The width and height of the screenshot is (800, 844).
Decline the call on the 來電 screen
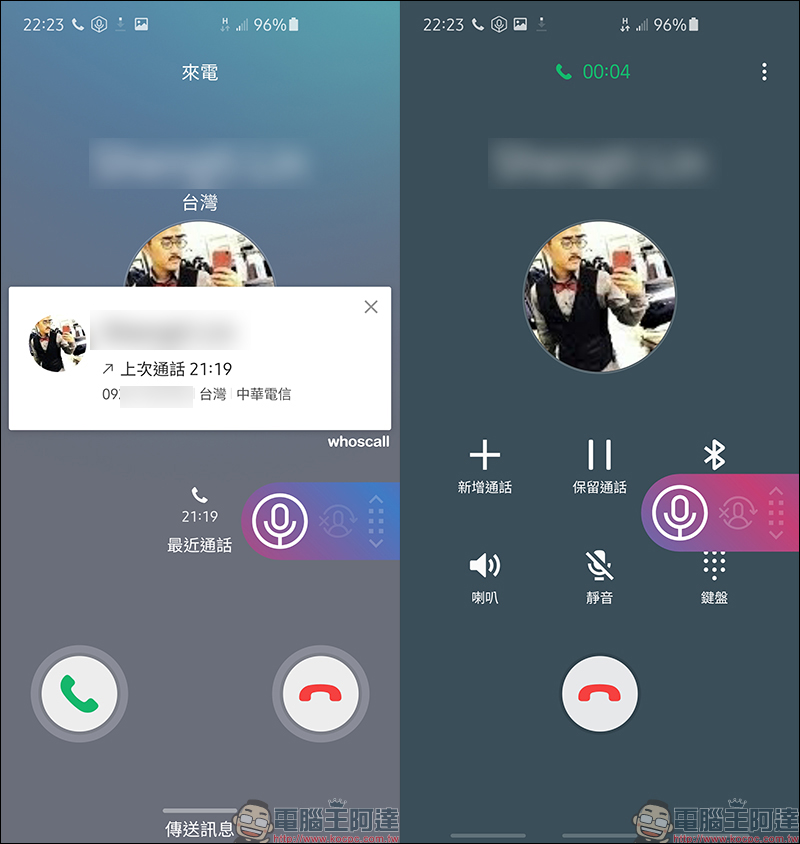coord(321,693)
